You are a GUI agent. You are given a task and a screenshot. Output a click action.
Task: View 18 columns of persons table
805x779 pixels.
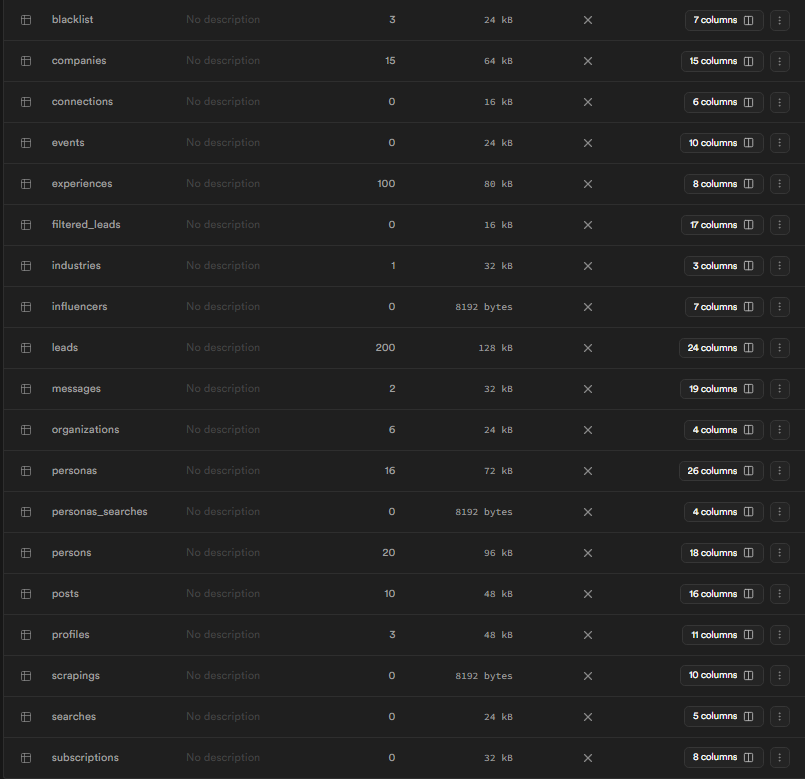722,553
